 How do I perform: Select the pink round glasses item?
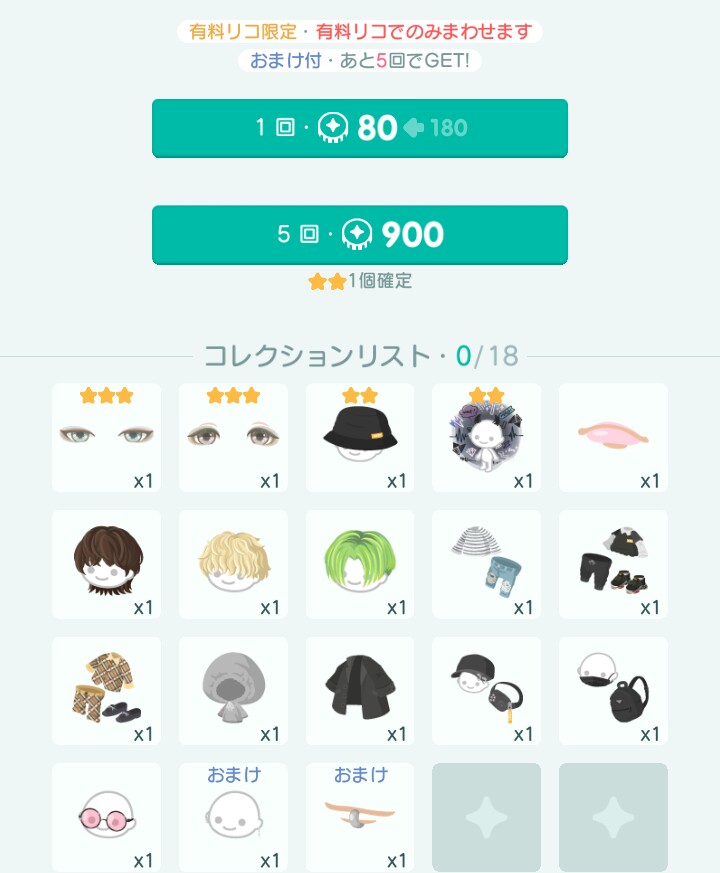pos(106,817)
